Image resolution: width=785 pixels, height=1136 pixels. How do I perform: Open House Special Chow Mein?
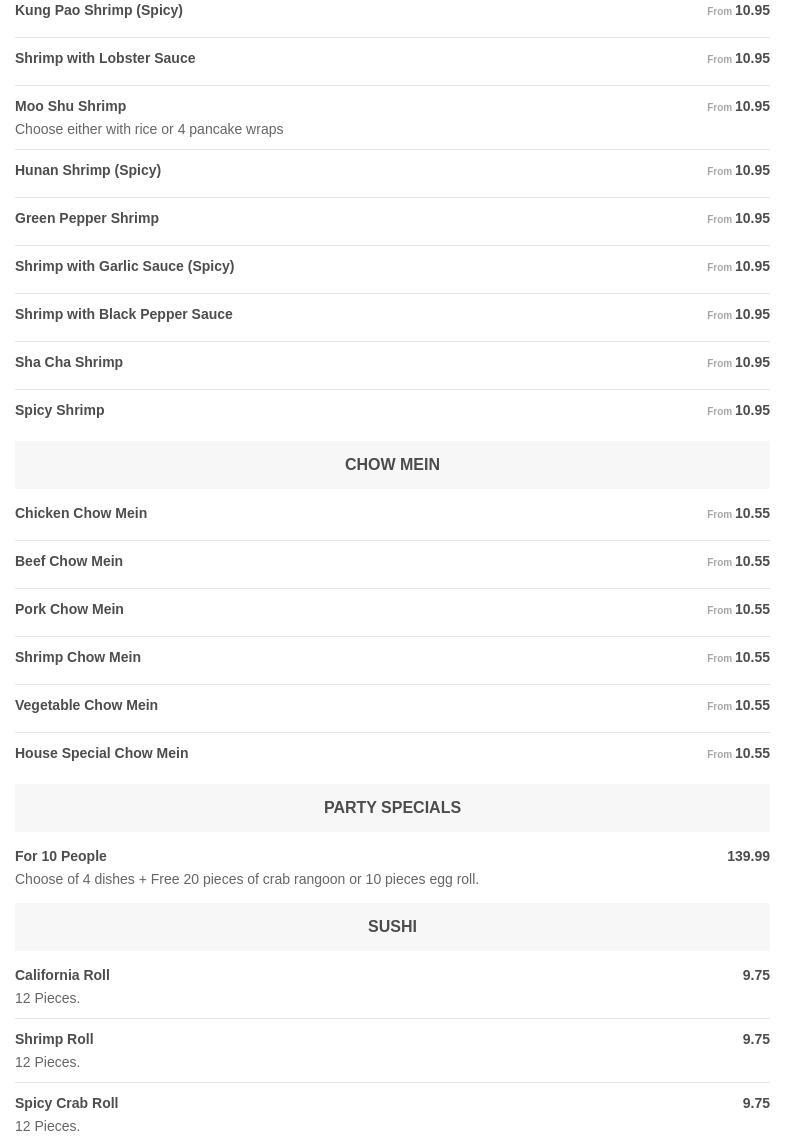tap(101, 753)
